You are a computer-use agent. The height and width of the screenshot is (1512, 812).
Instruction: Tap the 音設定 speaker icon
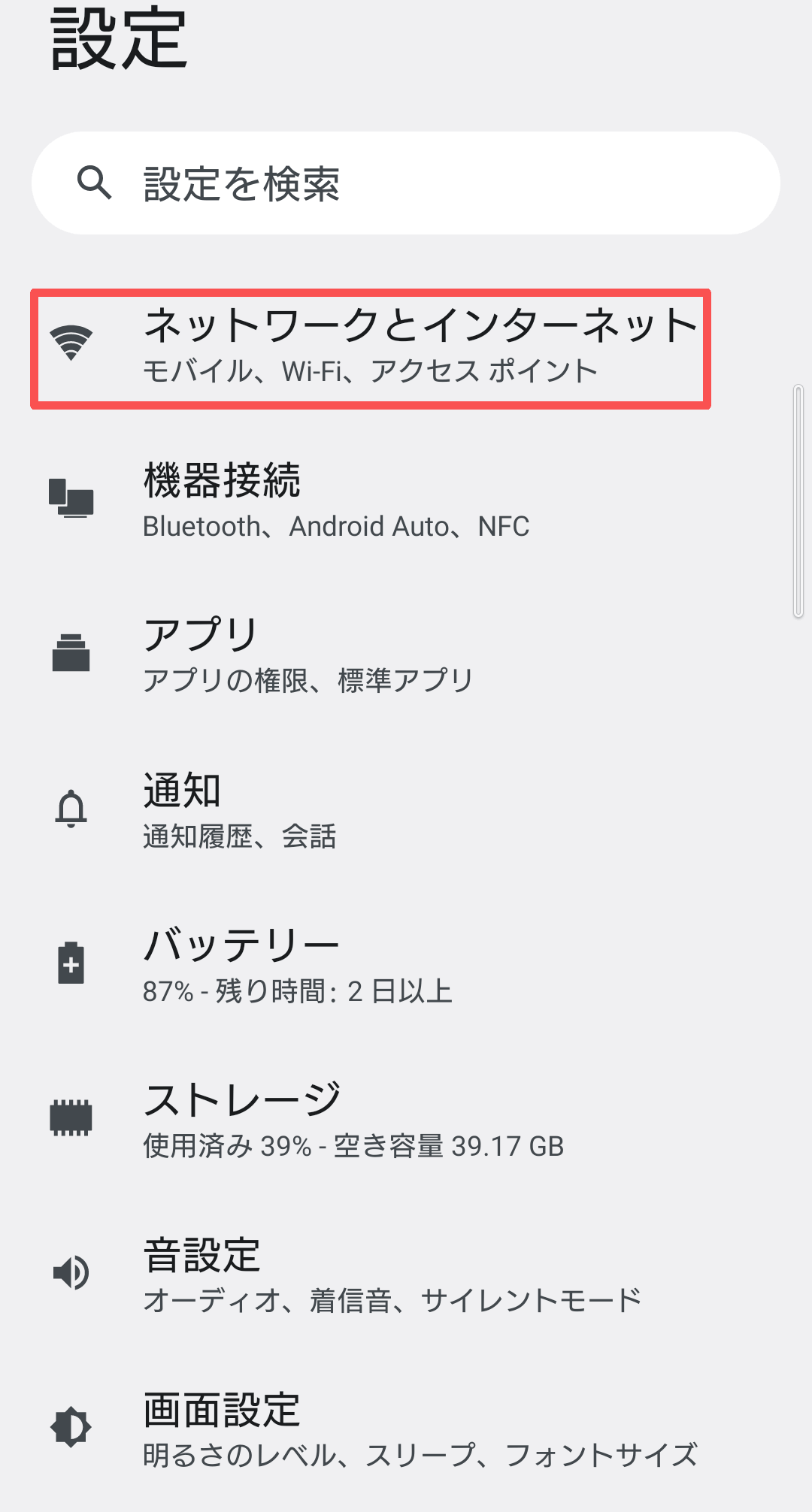71,1274
